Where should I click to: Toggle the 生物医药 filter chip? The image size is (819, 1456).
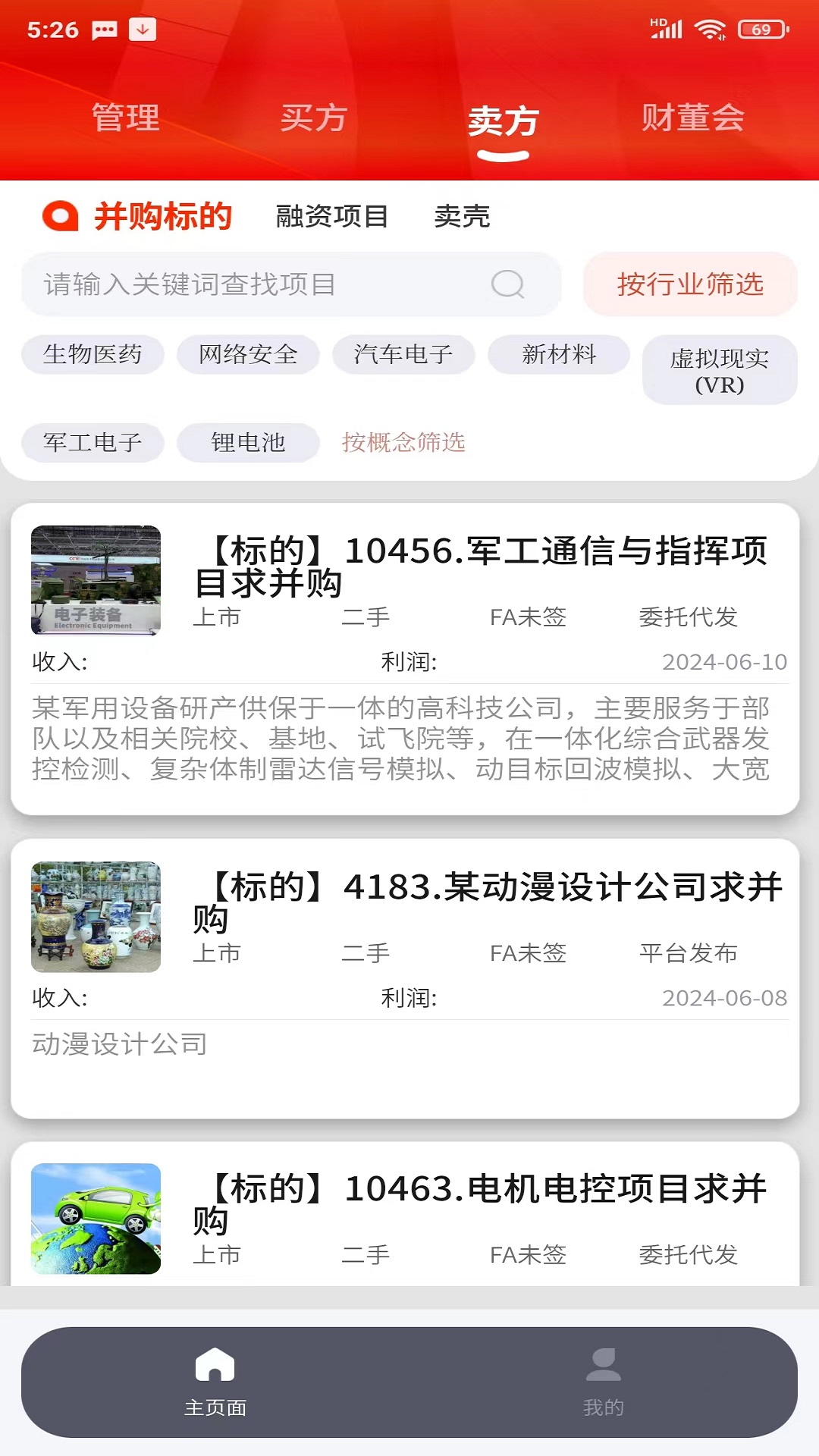(x=93, y=353)
